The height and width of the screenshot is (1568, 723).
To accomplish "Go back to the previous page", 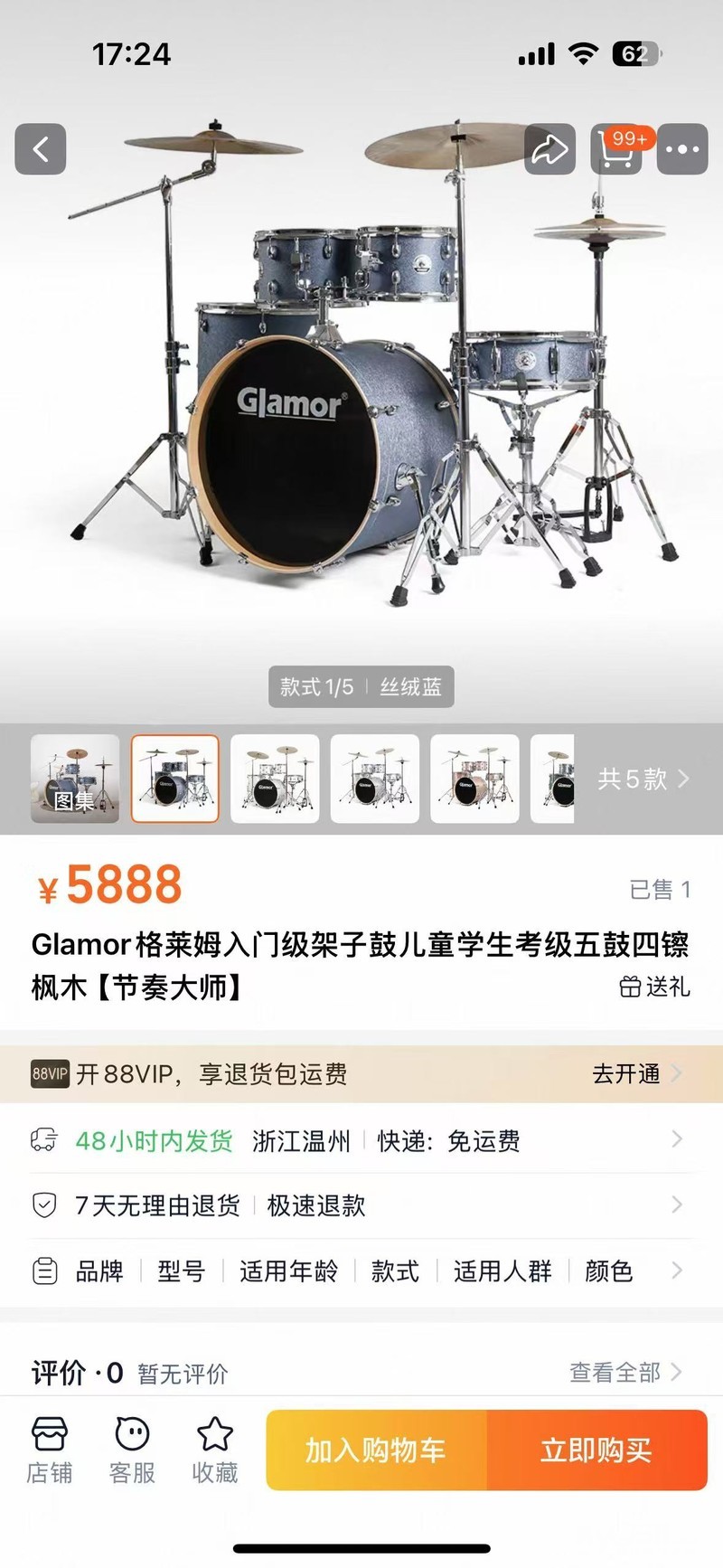I will coord(41,149).
